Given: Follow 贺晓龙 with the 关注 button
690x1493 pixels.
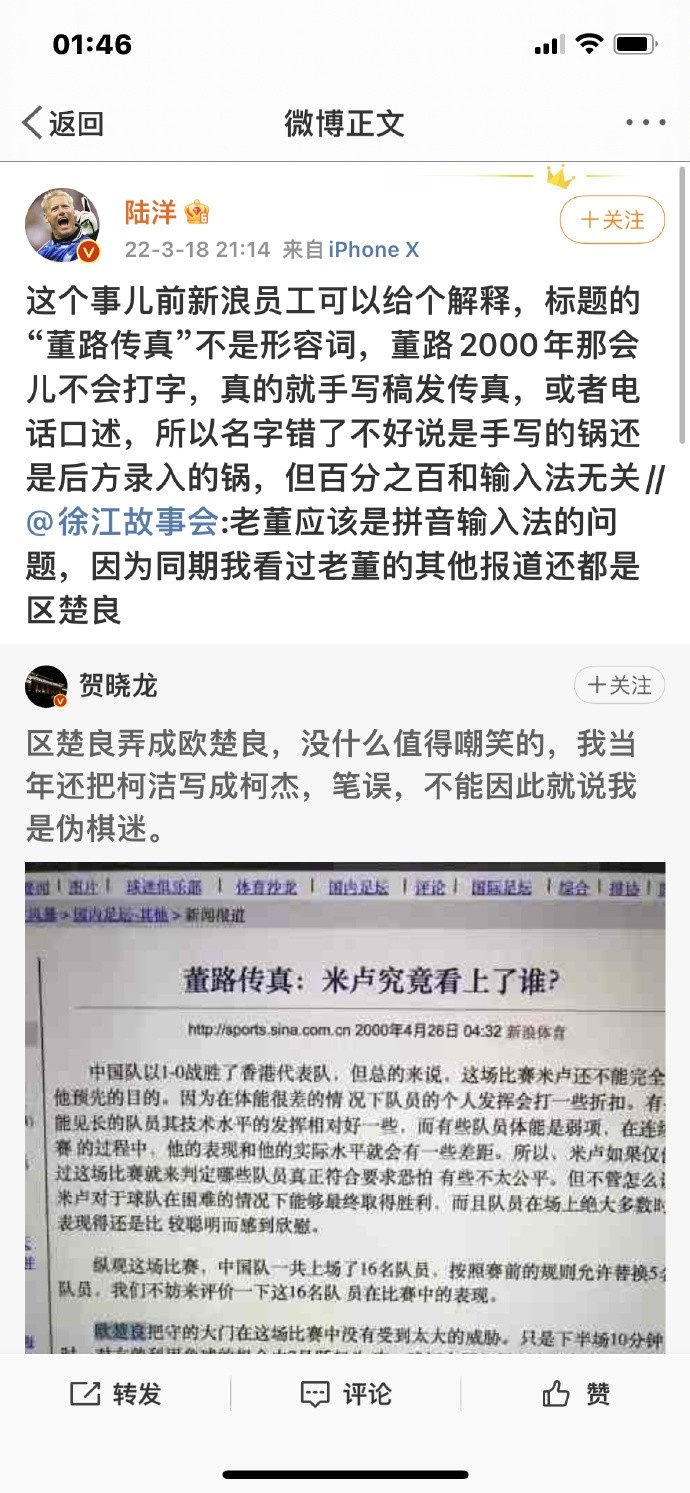Looking at the screenshot, I should pyautogui.click(x=619, y=685).
